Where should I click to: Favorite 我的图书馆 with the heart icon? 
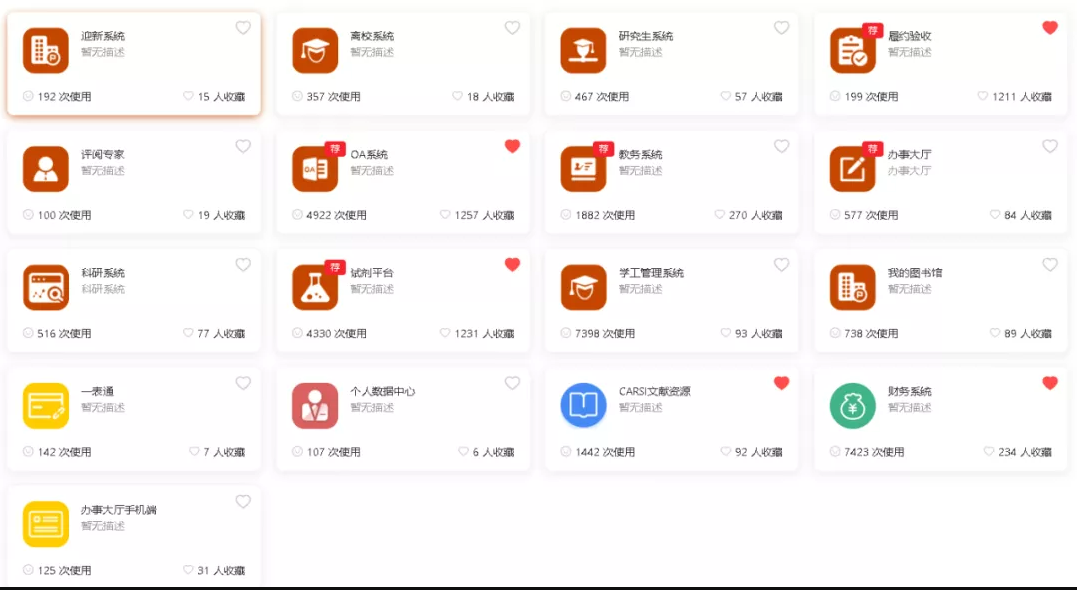(1049, 265)
